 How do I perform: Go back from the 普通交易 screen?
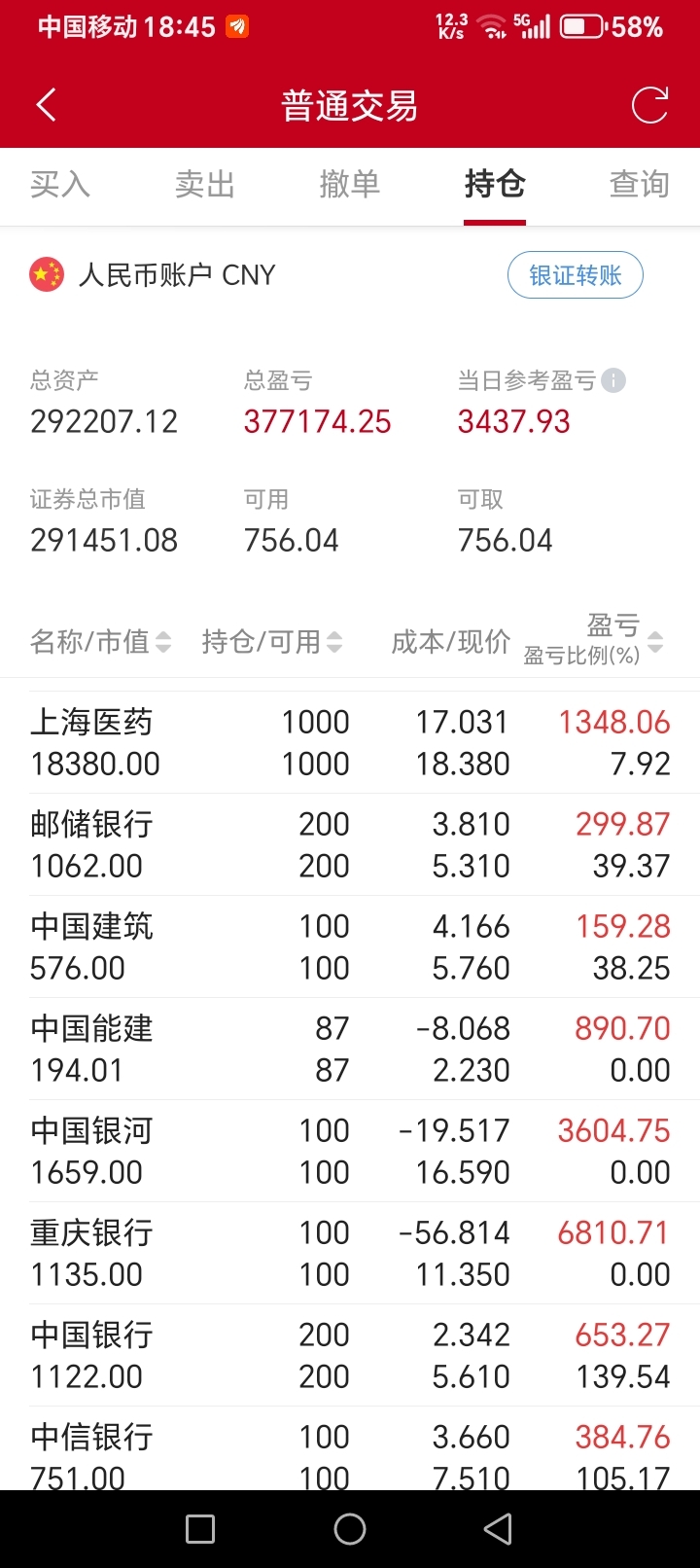click(47, 105)
